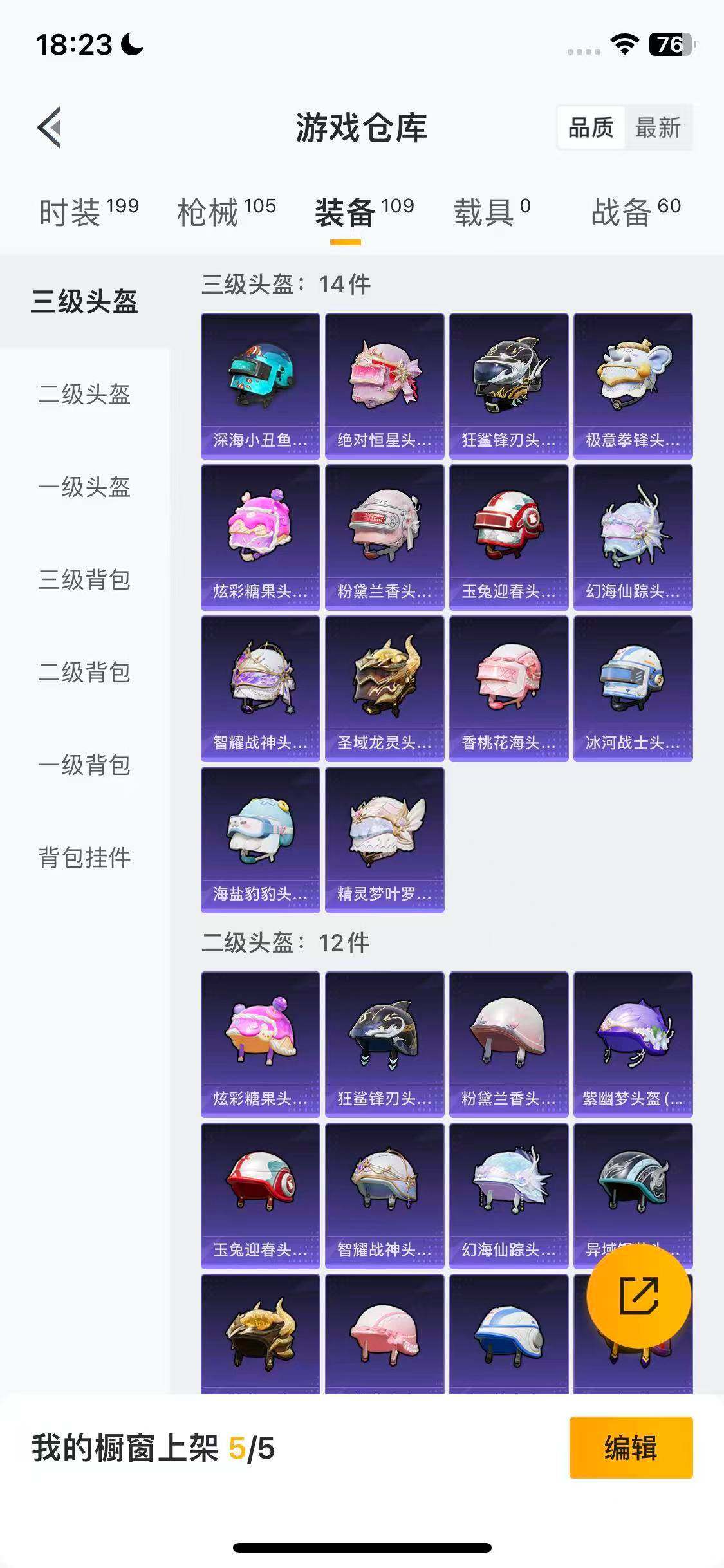Open the 狂鲨锋刃头 level-3 helmet icon
The image size is (724, 1568).
508,382
